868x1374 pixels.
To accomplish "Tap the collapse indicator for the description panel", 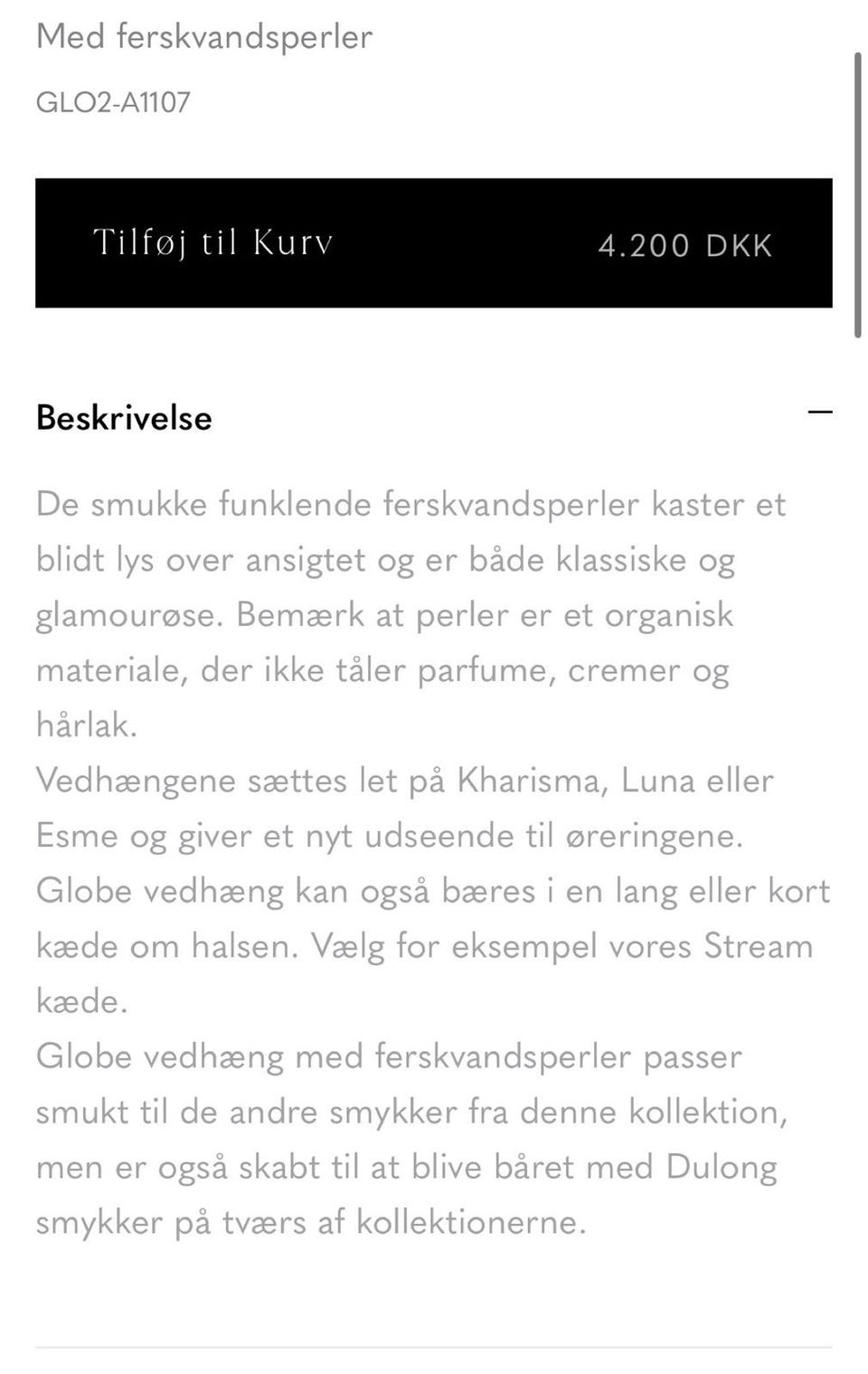I will (x=821, y=413).
